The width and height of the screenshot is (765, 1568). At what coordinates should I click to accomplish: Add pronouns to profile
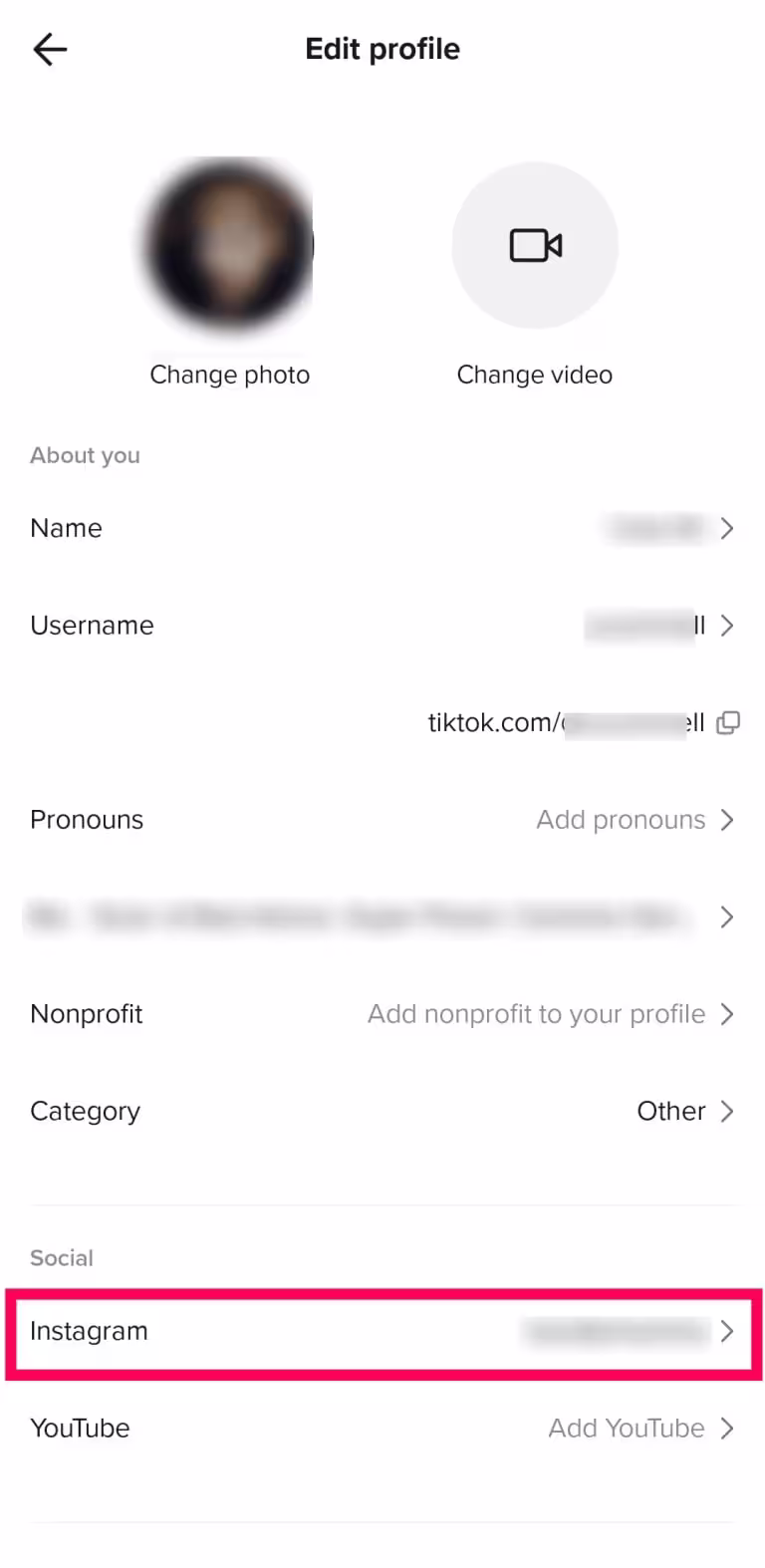[x=382, y=820]
